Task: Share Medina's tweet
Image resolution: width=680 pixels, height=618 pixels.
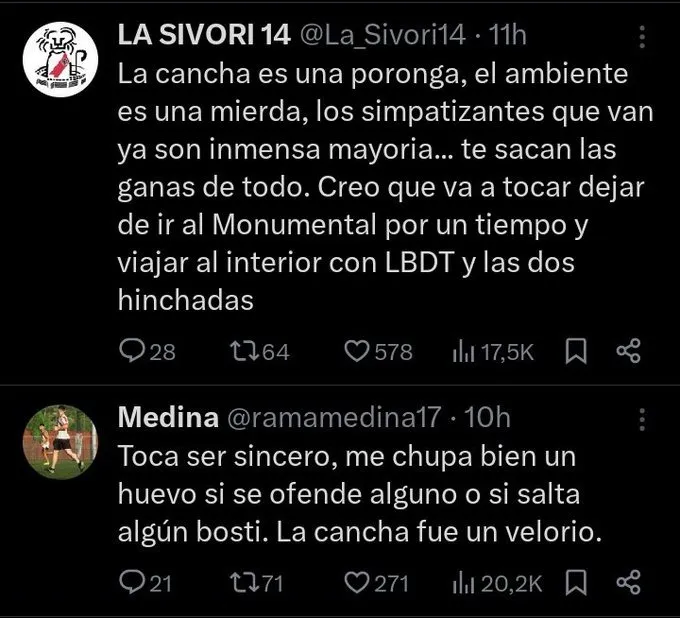Action: (x=628, y=582)
